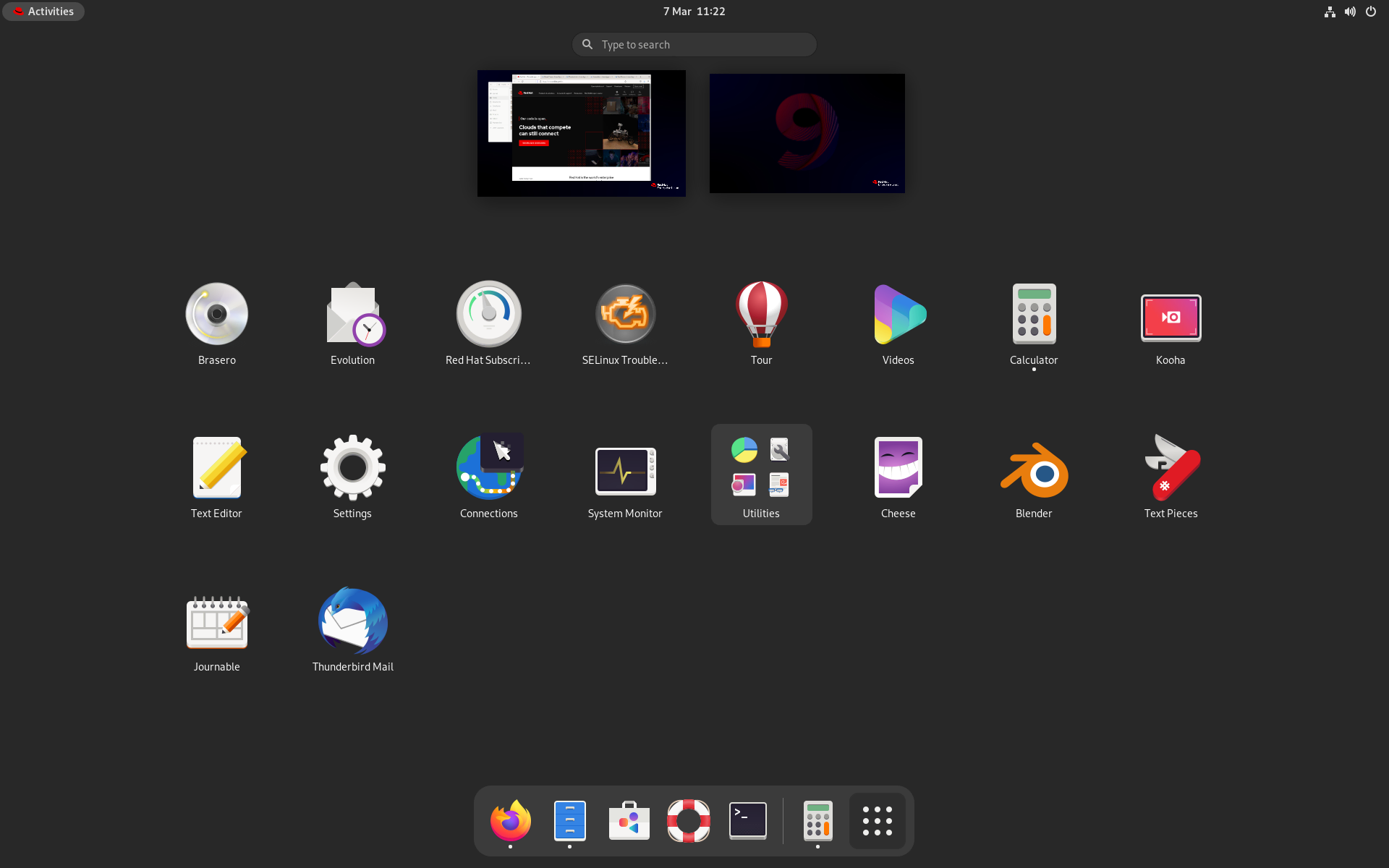This screenshot has height=868, width=1389.
Task: Focus the Type to search field
Action: coord(694,45)
